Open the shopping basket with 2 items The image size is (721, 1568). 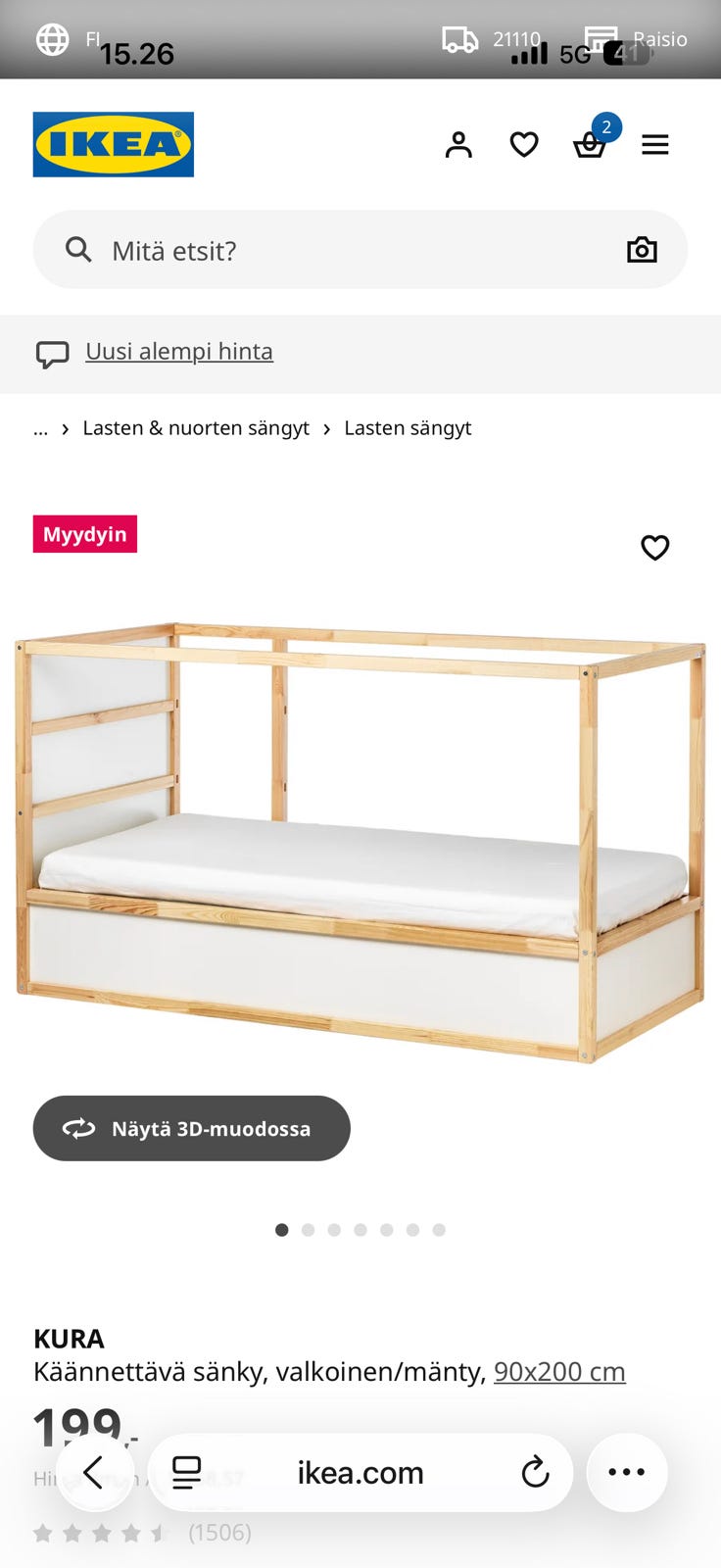click(x=590, y=144)
